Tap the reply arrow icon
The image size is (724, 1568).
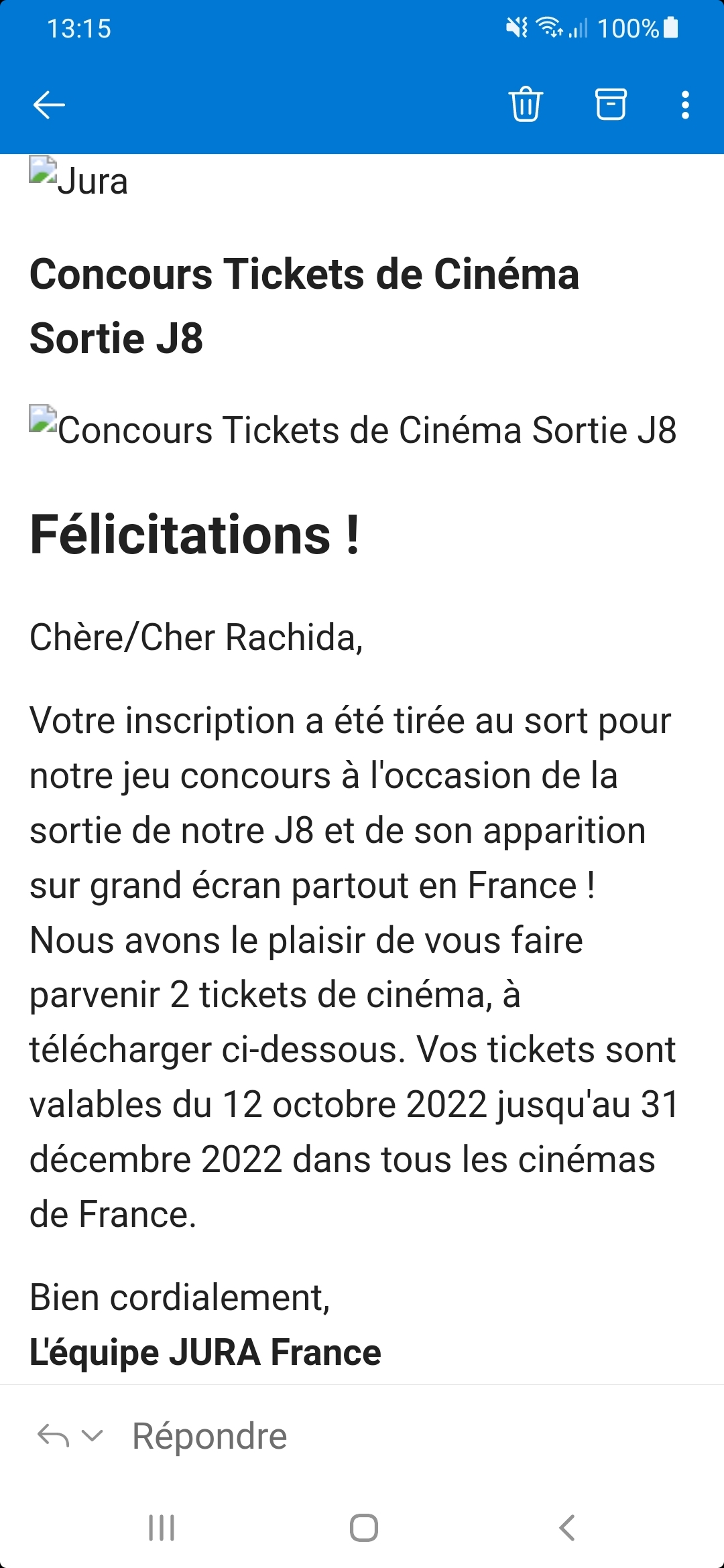(x=54, y=1436)
